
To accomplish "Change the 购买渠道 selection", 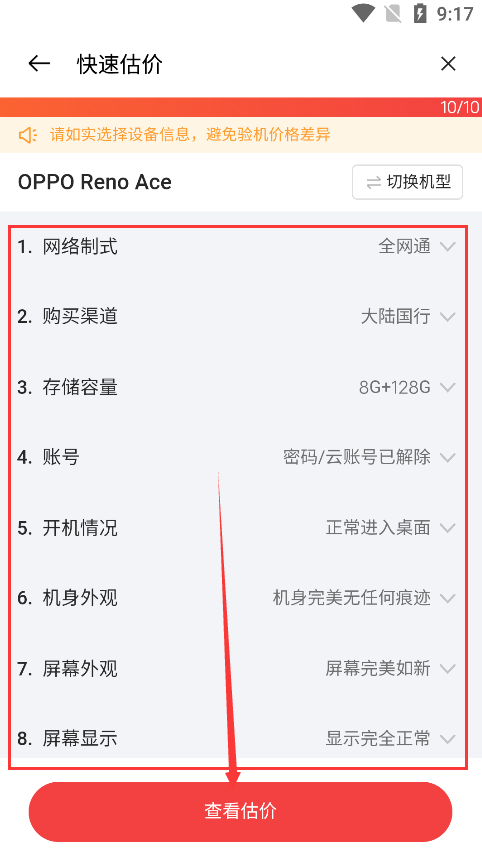I will coord(237,317).
